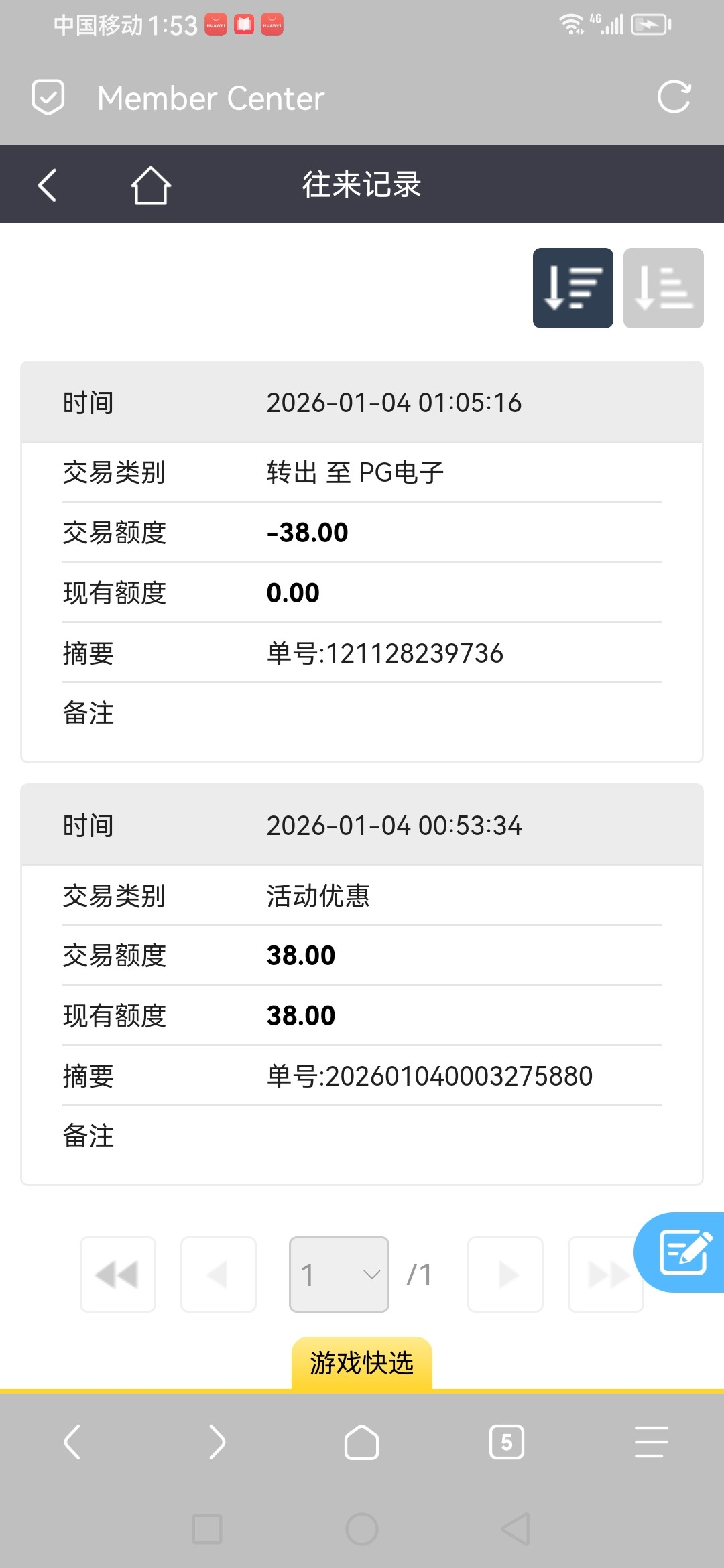The image size is (724, 1568).
Task: Jump to the first page
Action: point(118,1275)
